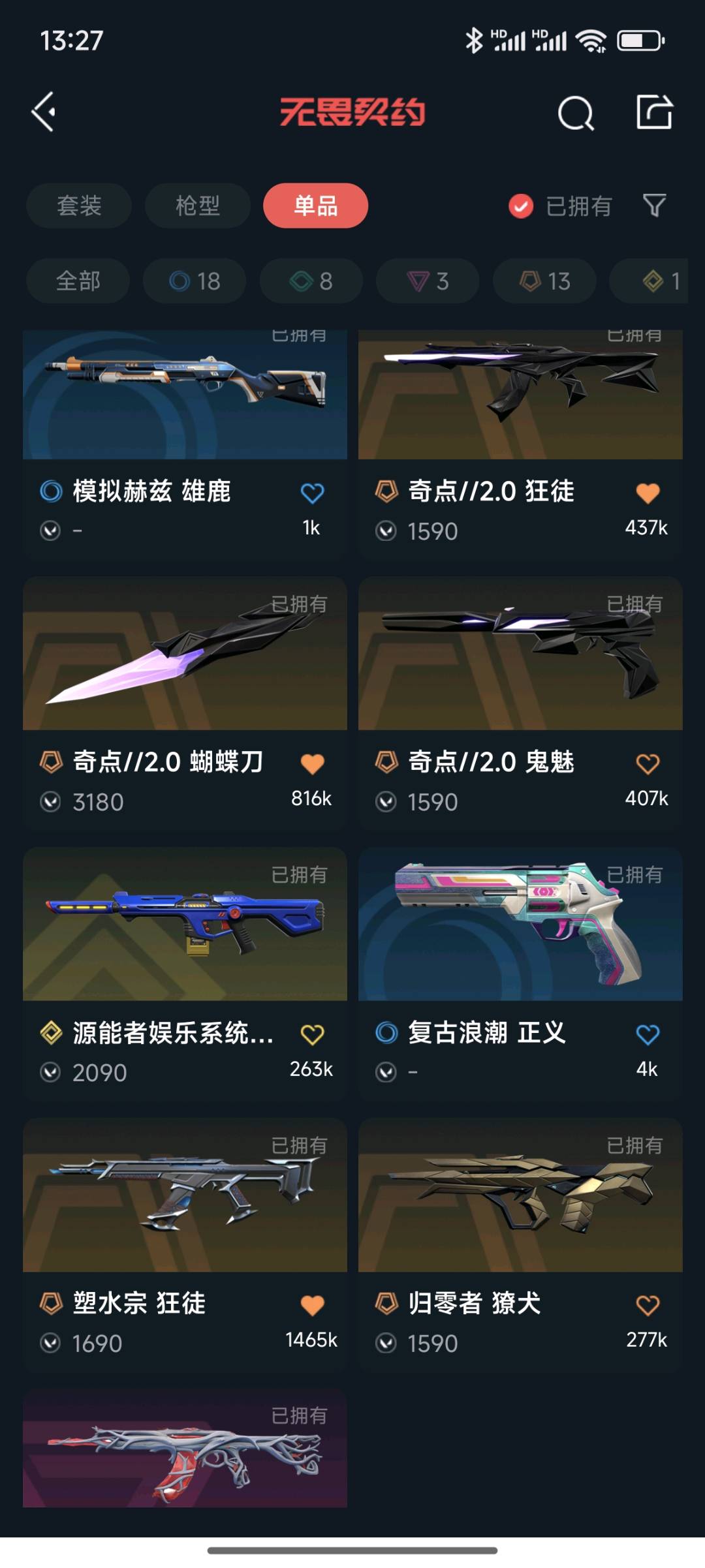This screenshot has width=705, height=1568.
Task: Select the 单品 tab
Action: [315, 206]
